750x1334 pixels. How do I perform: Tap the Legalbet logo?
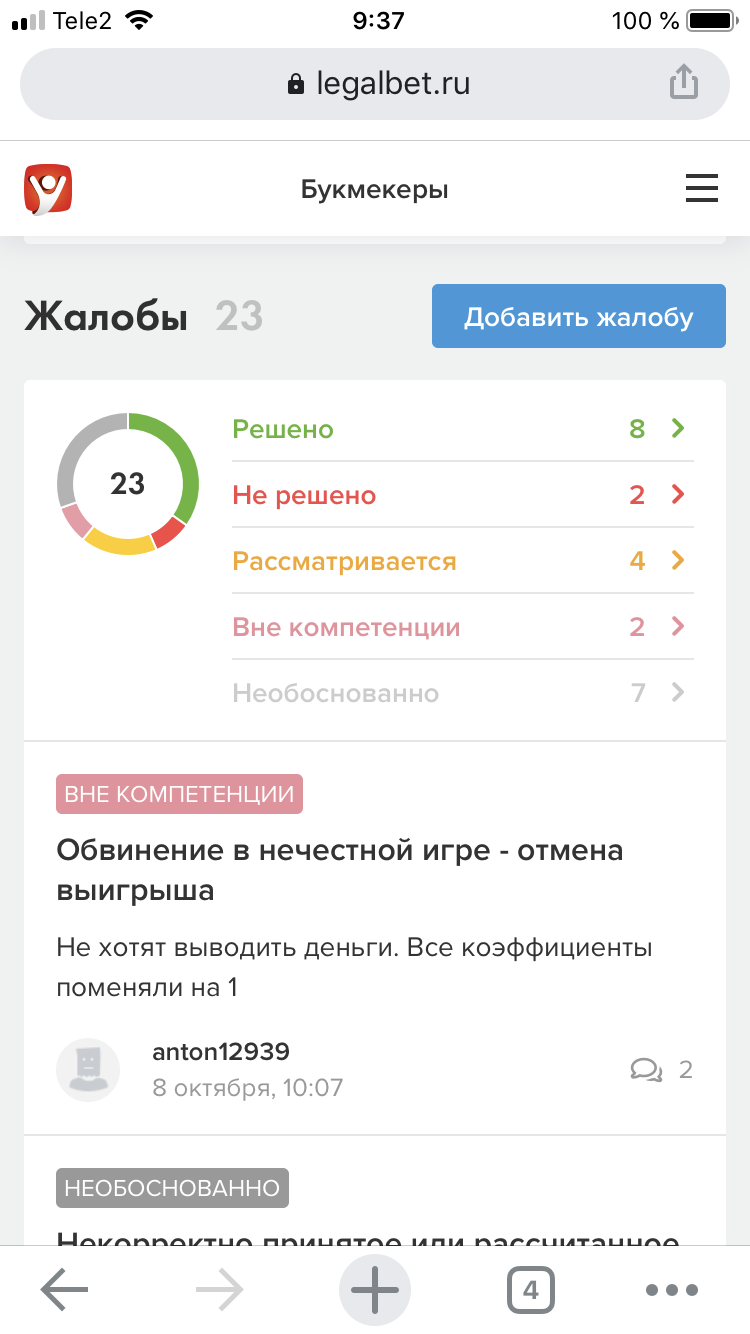click(x=48, y=189)
